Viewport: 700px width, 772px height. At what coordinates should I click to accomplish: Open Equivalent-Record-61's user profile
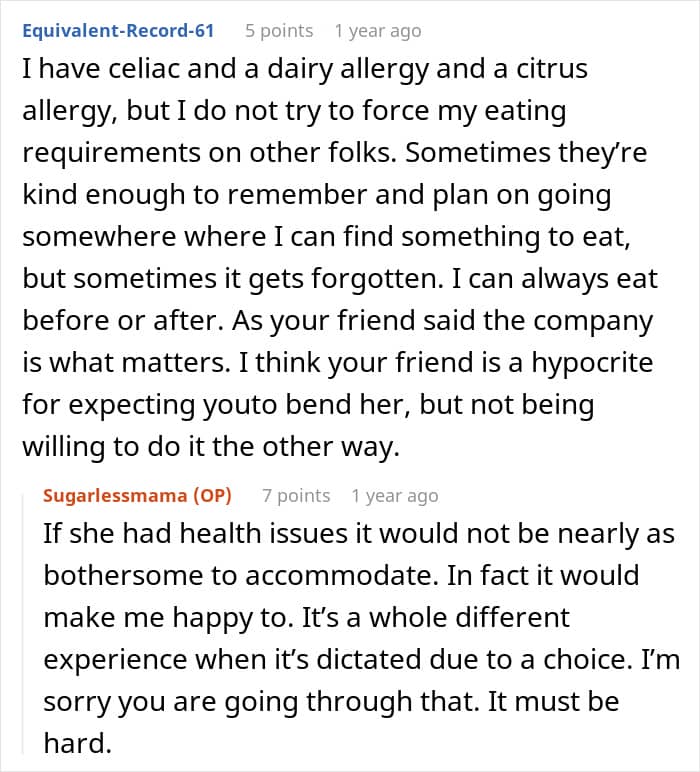[118, 31]
